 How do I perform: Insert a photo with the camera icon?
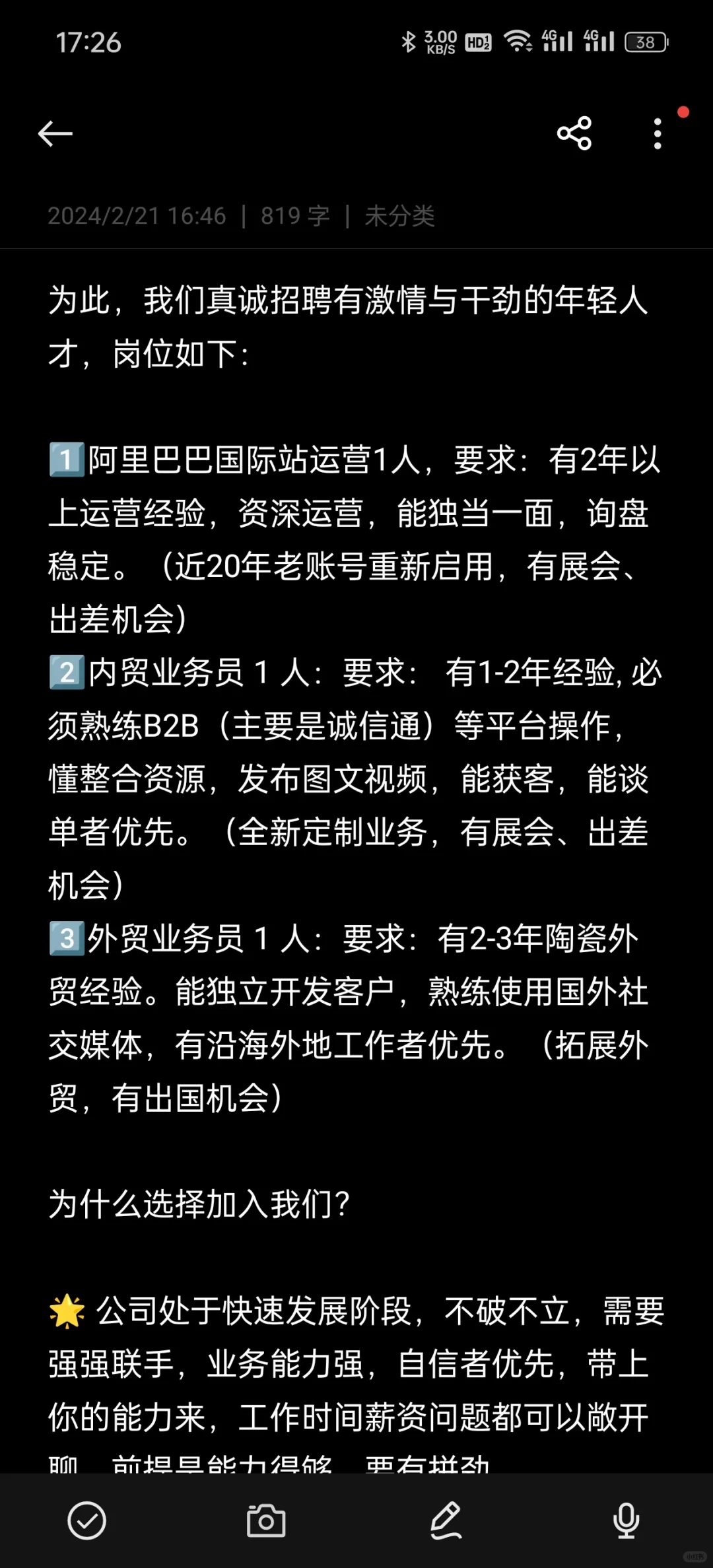(266, 1520)
